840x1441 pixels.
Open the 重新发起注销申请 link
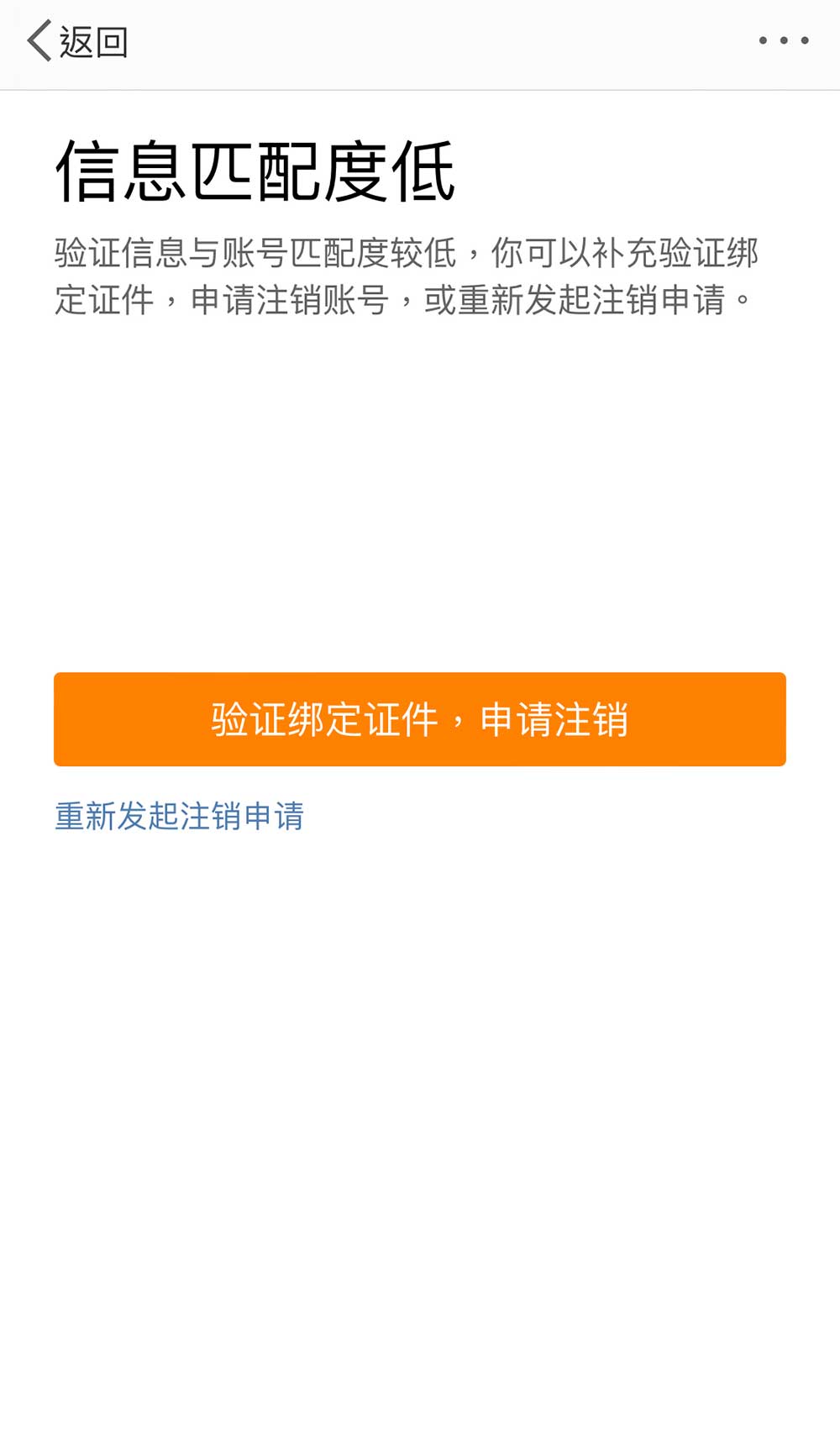pos(179,816)
